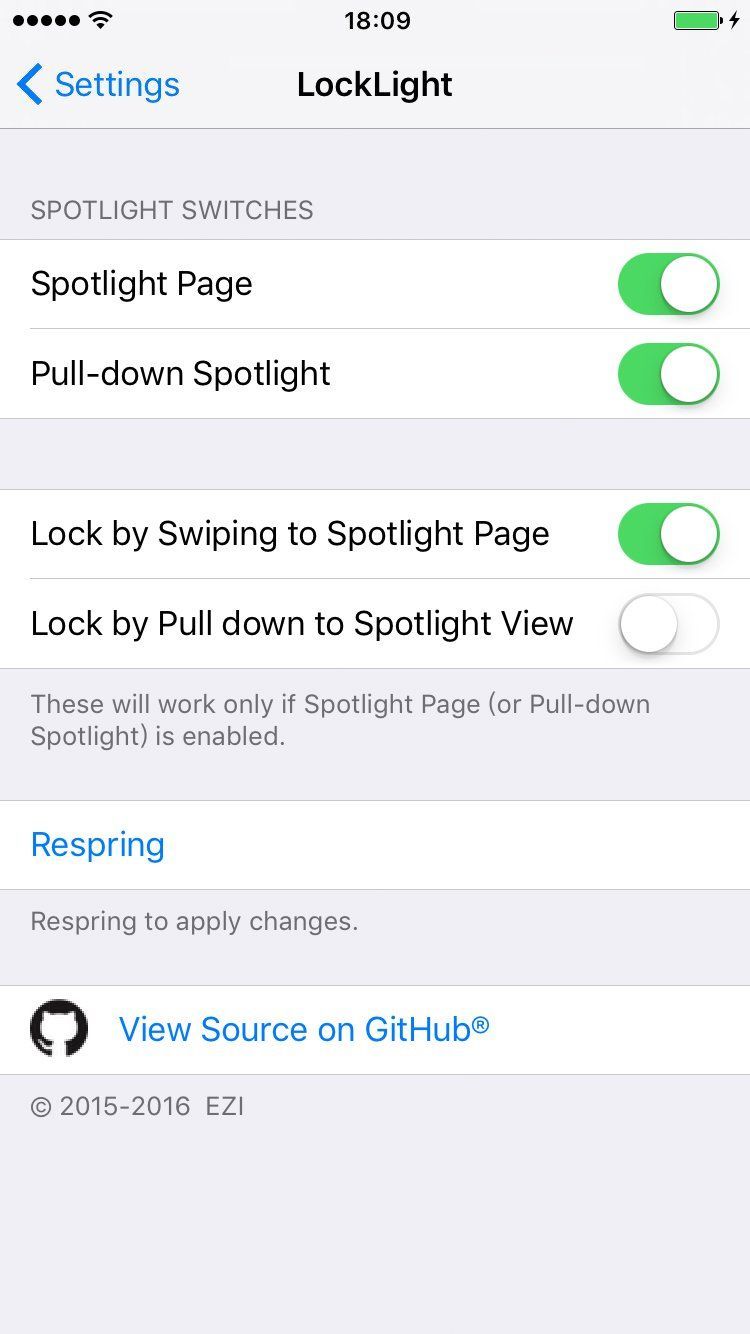Disable Lock by Swiping to Spotlight Page
750x1334 pixels.
click(x=668, y=533)
